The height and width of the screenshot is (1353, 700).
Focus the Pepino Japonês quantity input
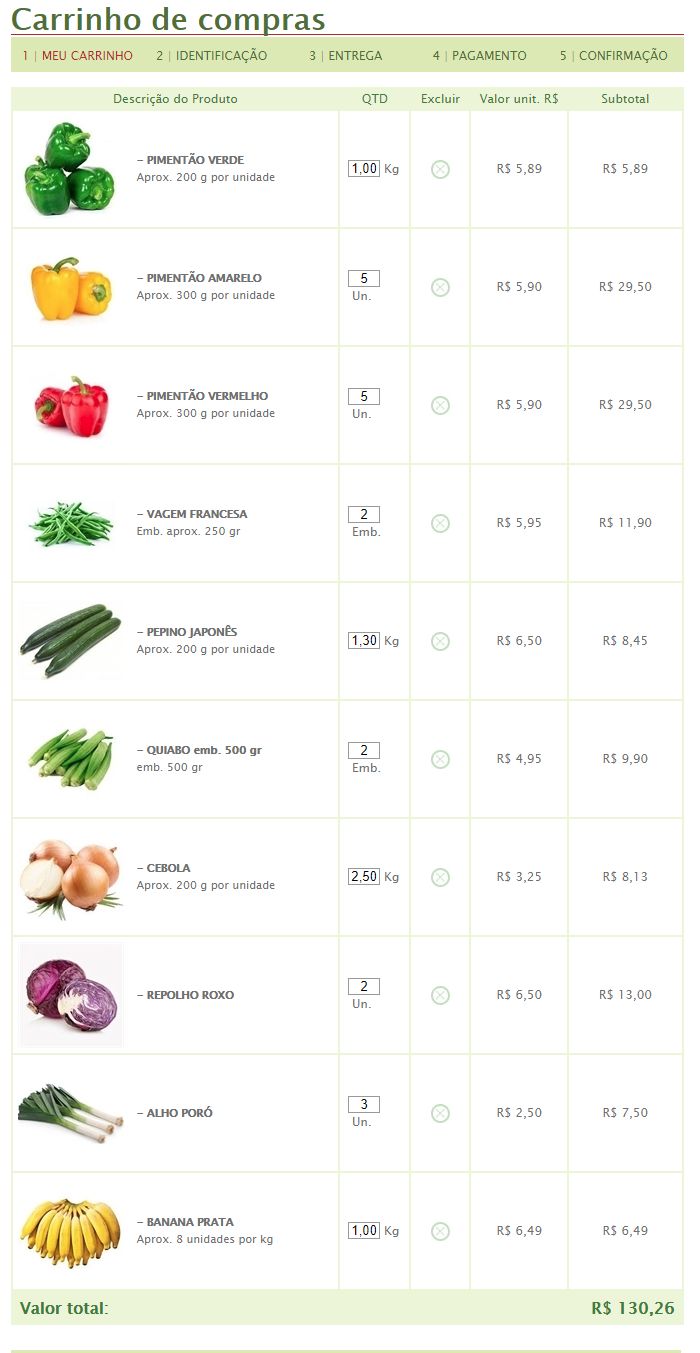364,641
